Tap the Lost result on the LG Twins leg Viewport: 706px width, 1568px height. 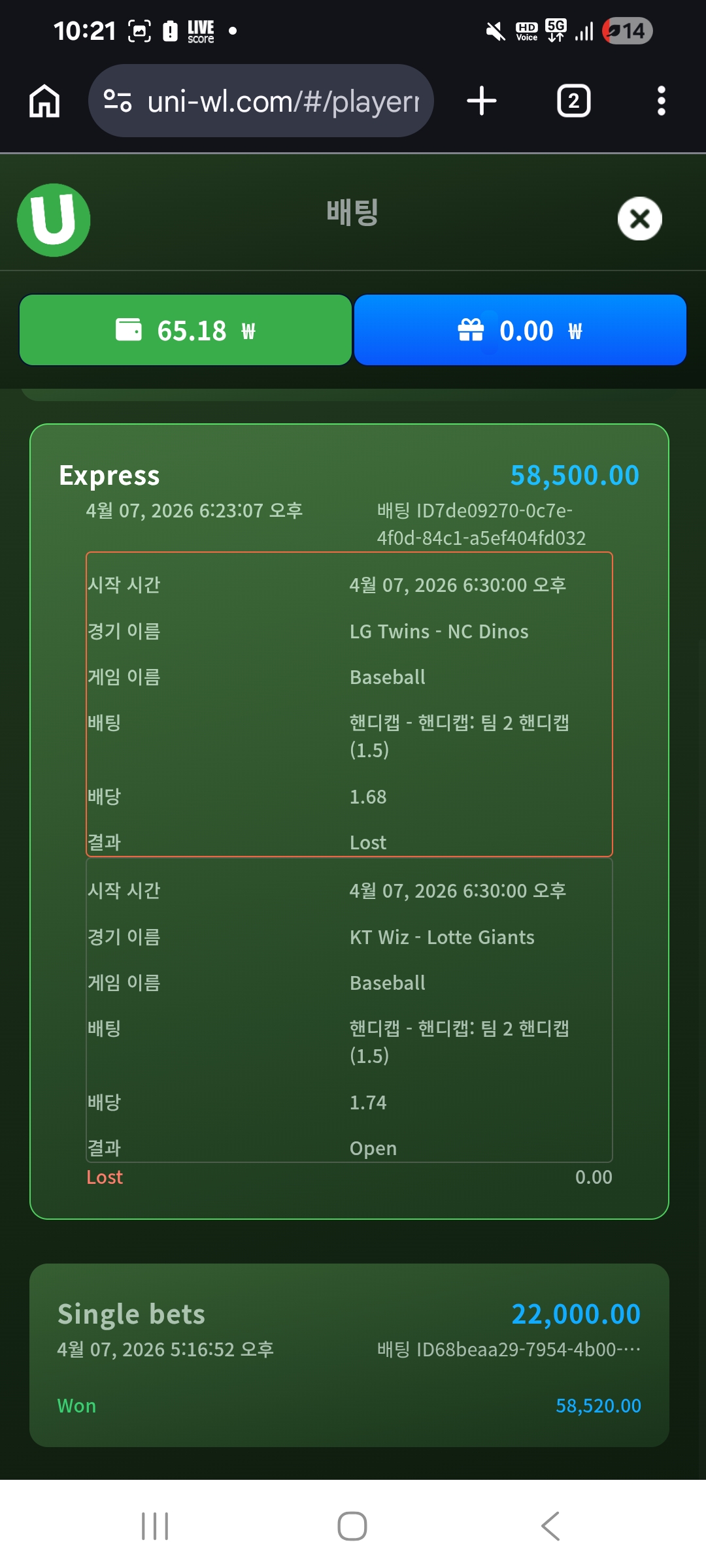(368, 842)
